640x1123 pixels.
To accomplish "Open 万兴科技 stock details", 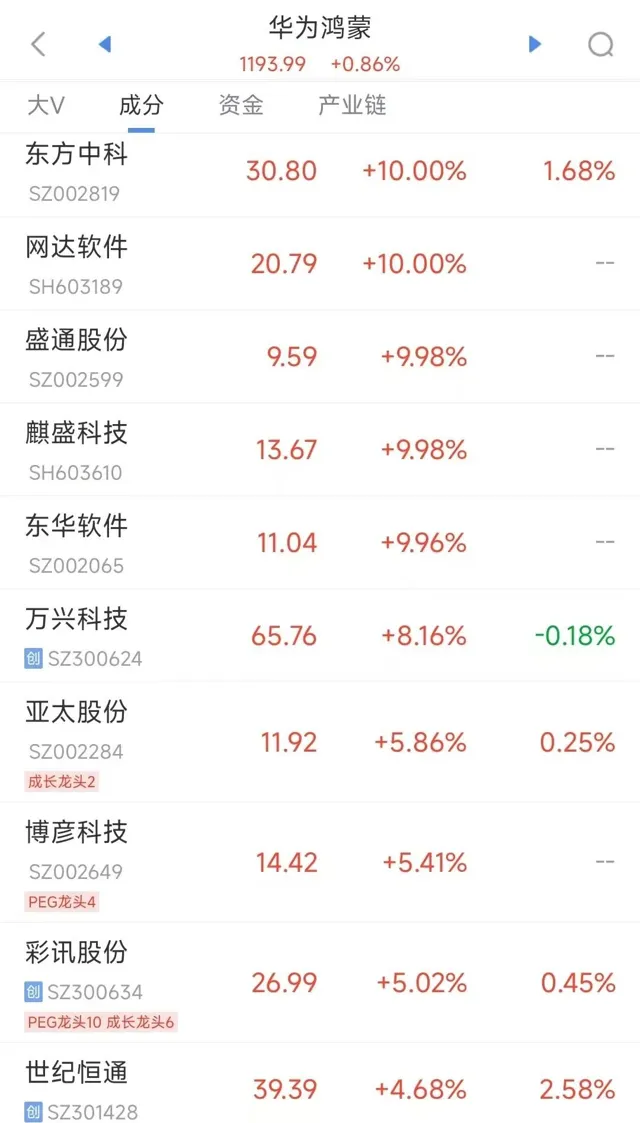I will pos(320,635).
